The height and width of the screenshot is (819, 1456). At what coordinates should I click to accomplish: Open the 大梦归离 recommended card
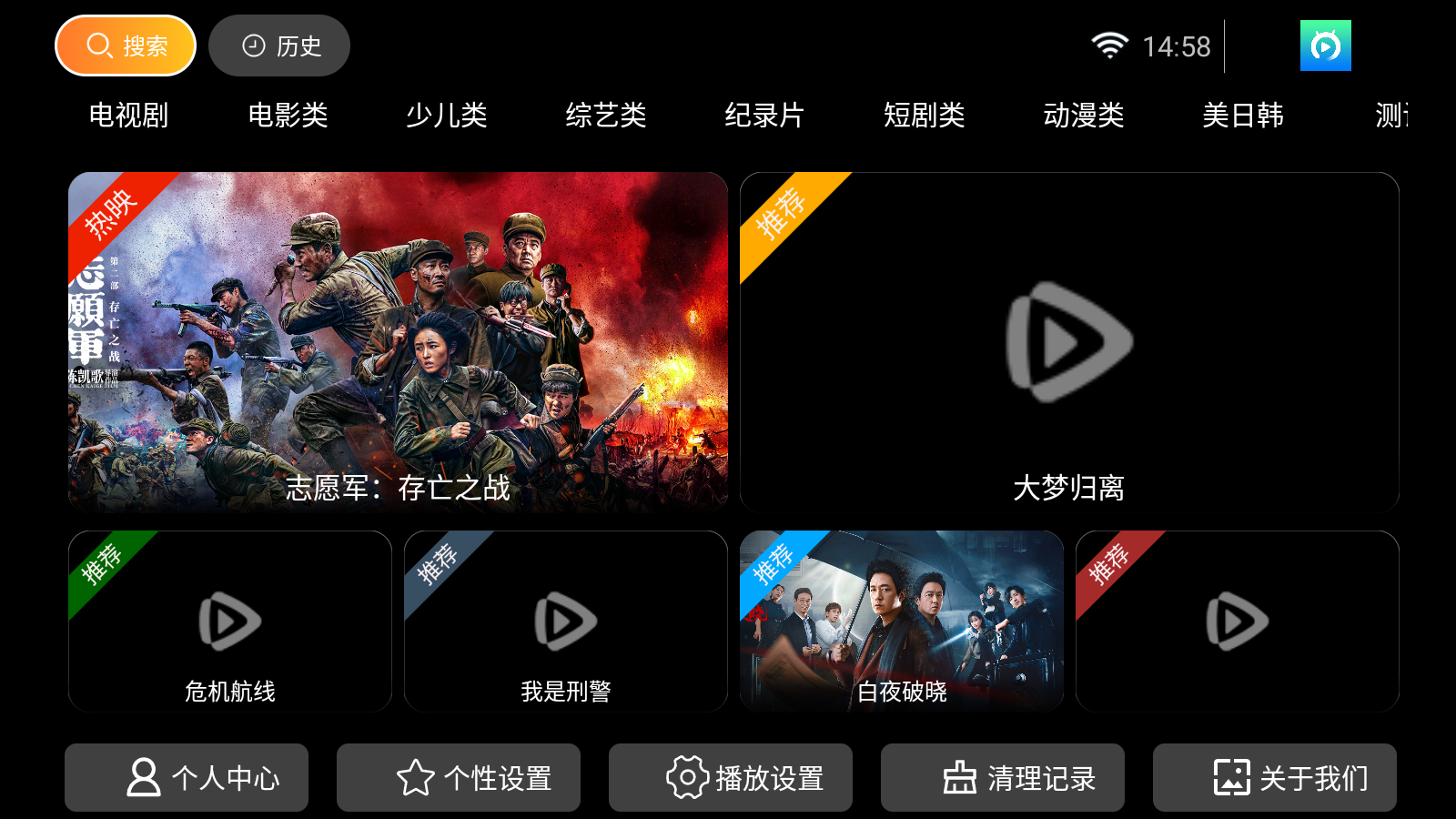point(1069,341)
